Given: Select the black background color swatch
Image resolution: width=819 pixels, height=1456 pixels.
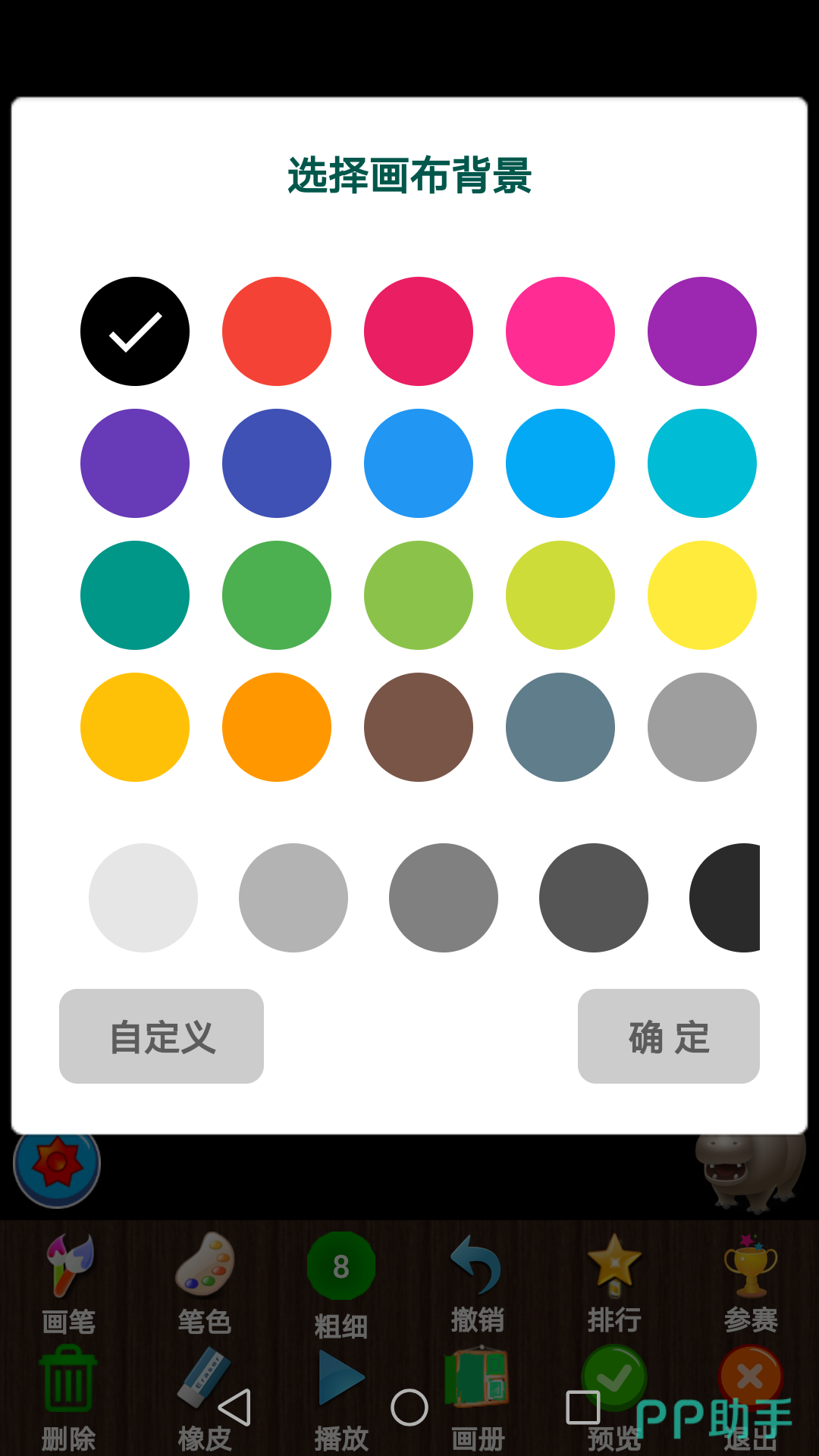Looking at the screenshot, I should pos(135,331).
